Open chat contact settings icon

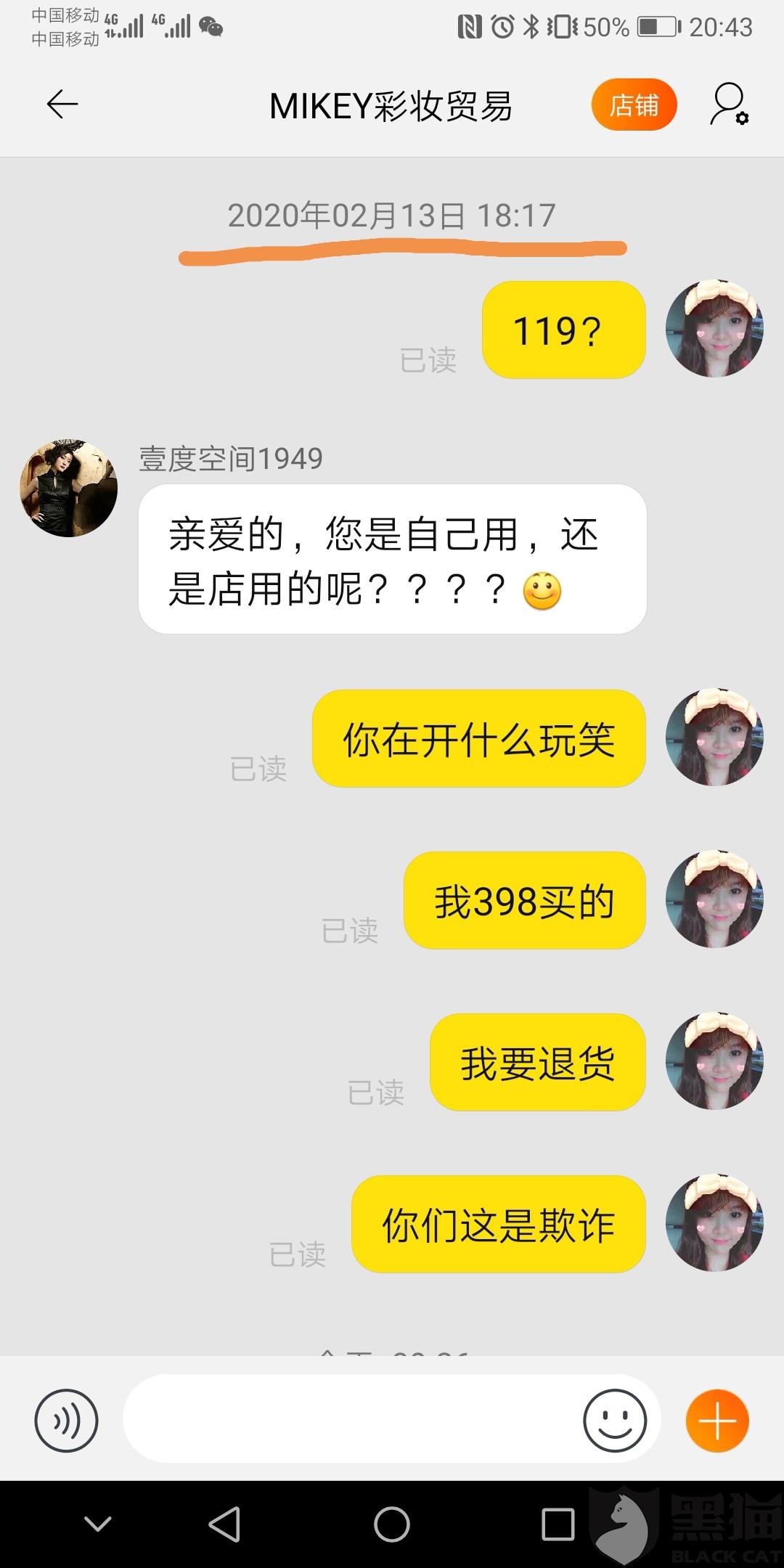(728, 105)
